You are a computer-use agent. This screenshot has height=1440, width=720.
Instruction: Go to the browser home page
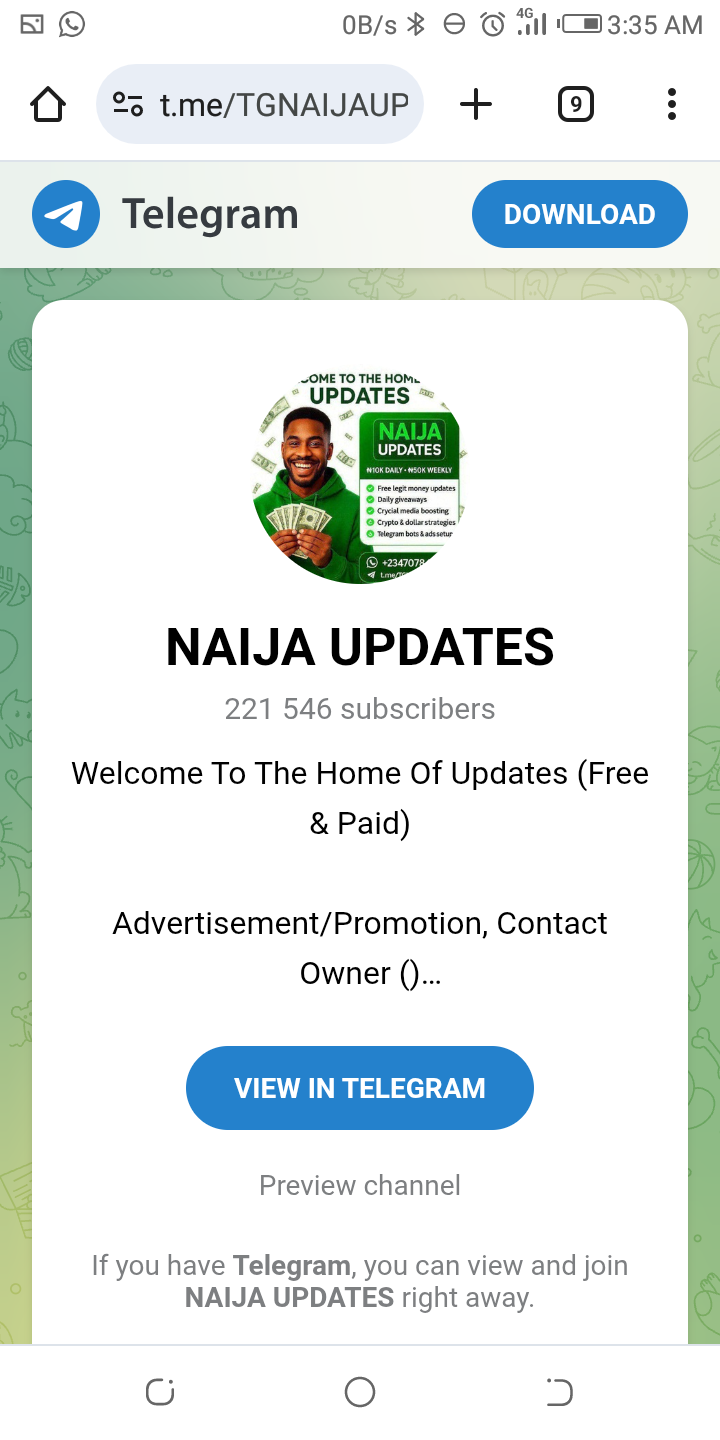48,104
